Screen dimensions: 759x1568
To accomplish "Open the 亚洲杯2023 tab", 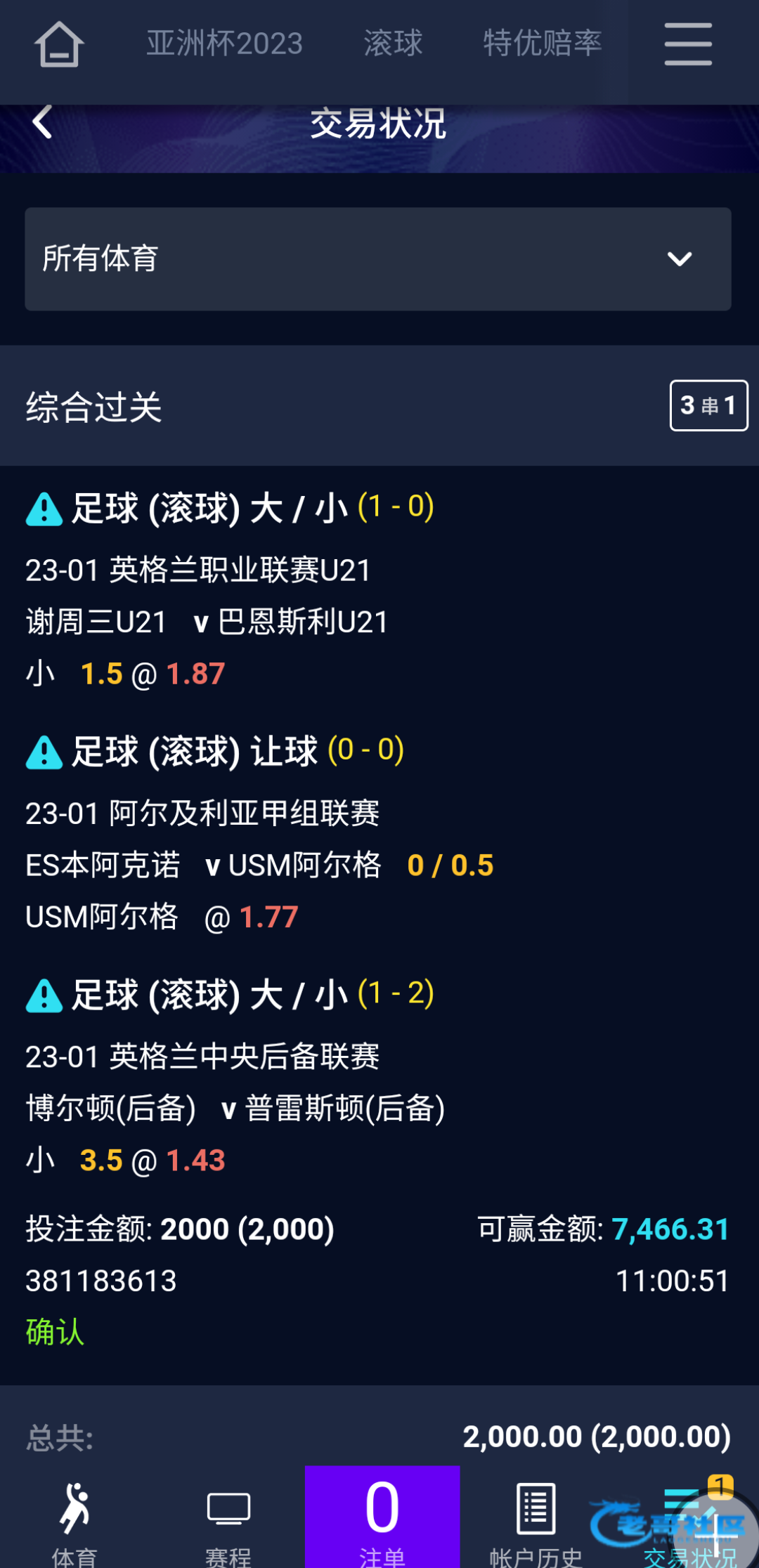I will point(224,44).
